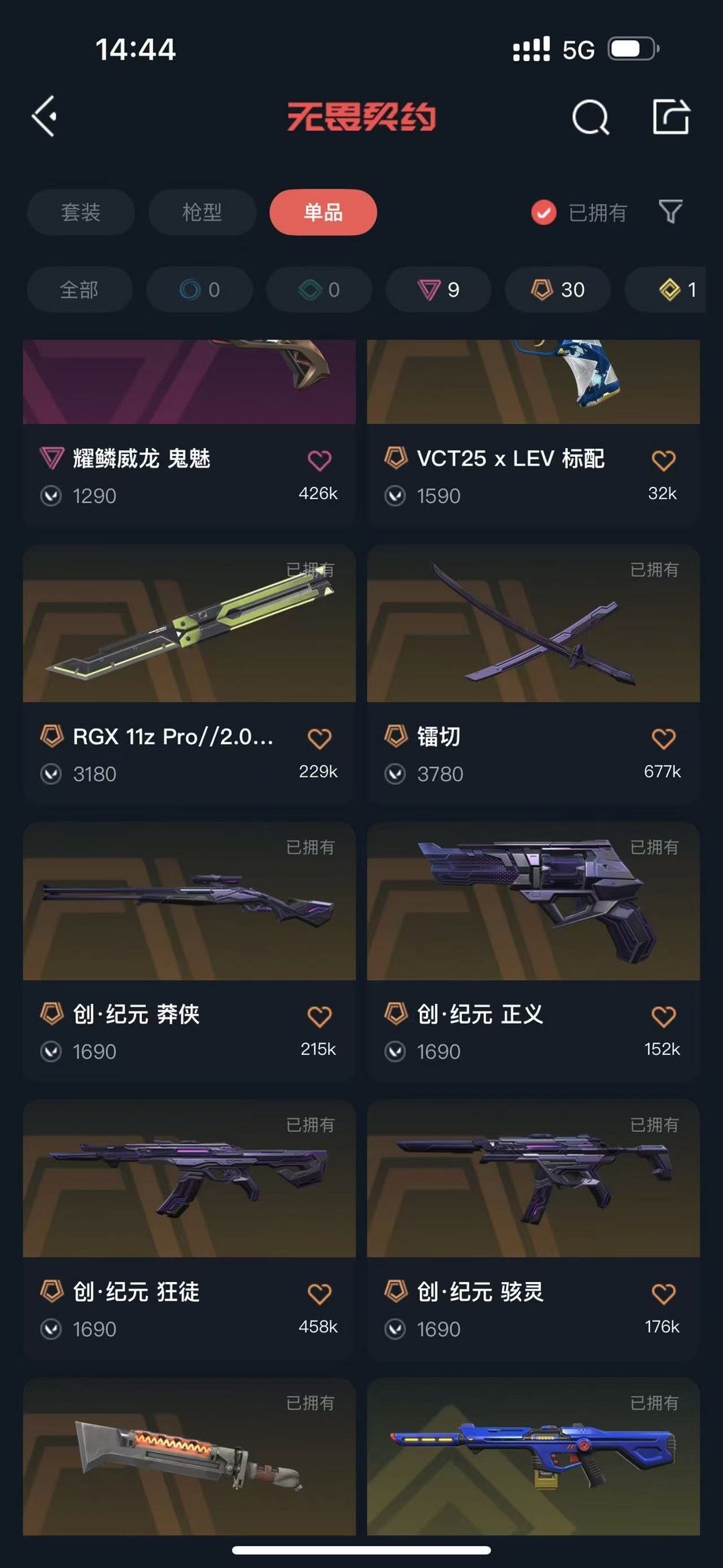Go back using the top-left arrow

(x=45, y=117)
